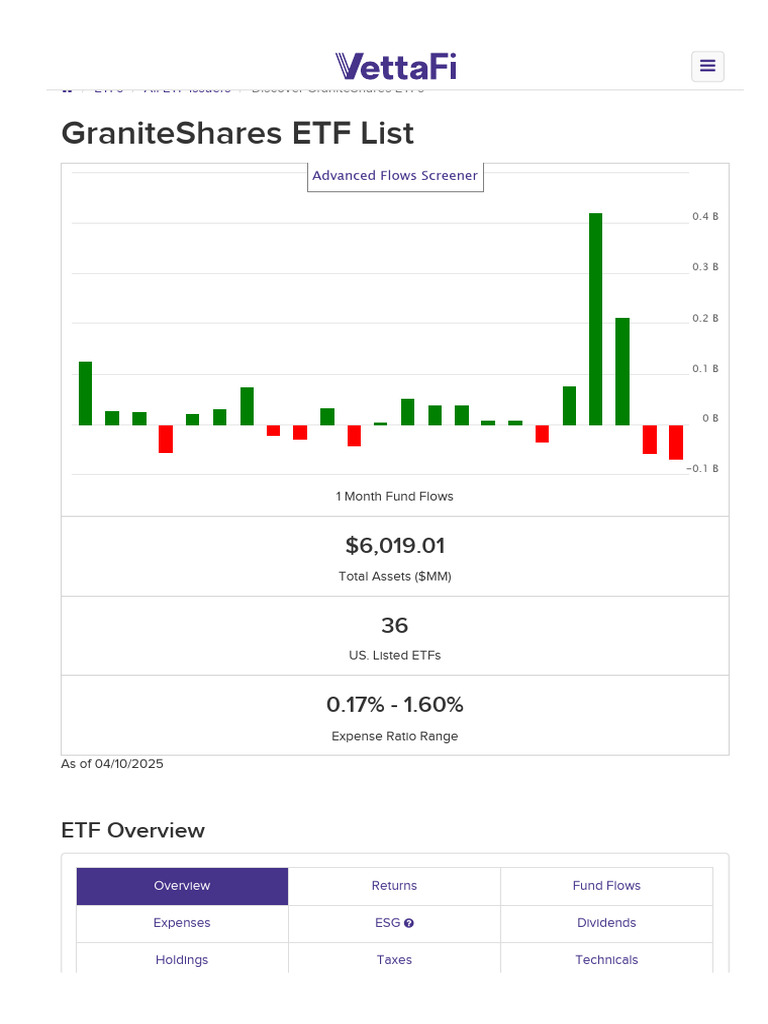Open the Taxes tab

tap(394, 960)
